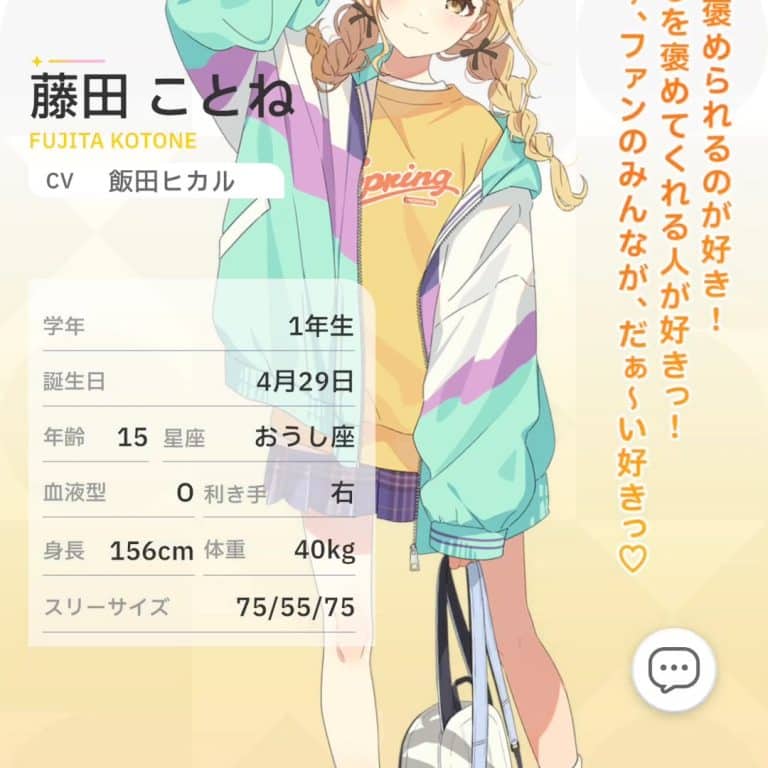Open the chat speech-bubble button
Screen dimensions: 768x768
point(674,670)
